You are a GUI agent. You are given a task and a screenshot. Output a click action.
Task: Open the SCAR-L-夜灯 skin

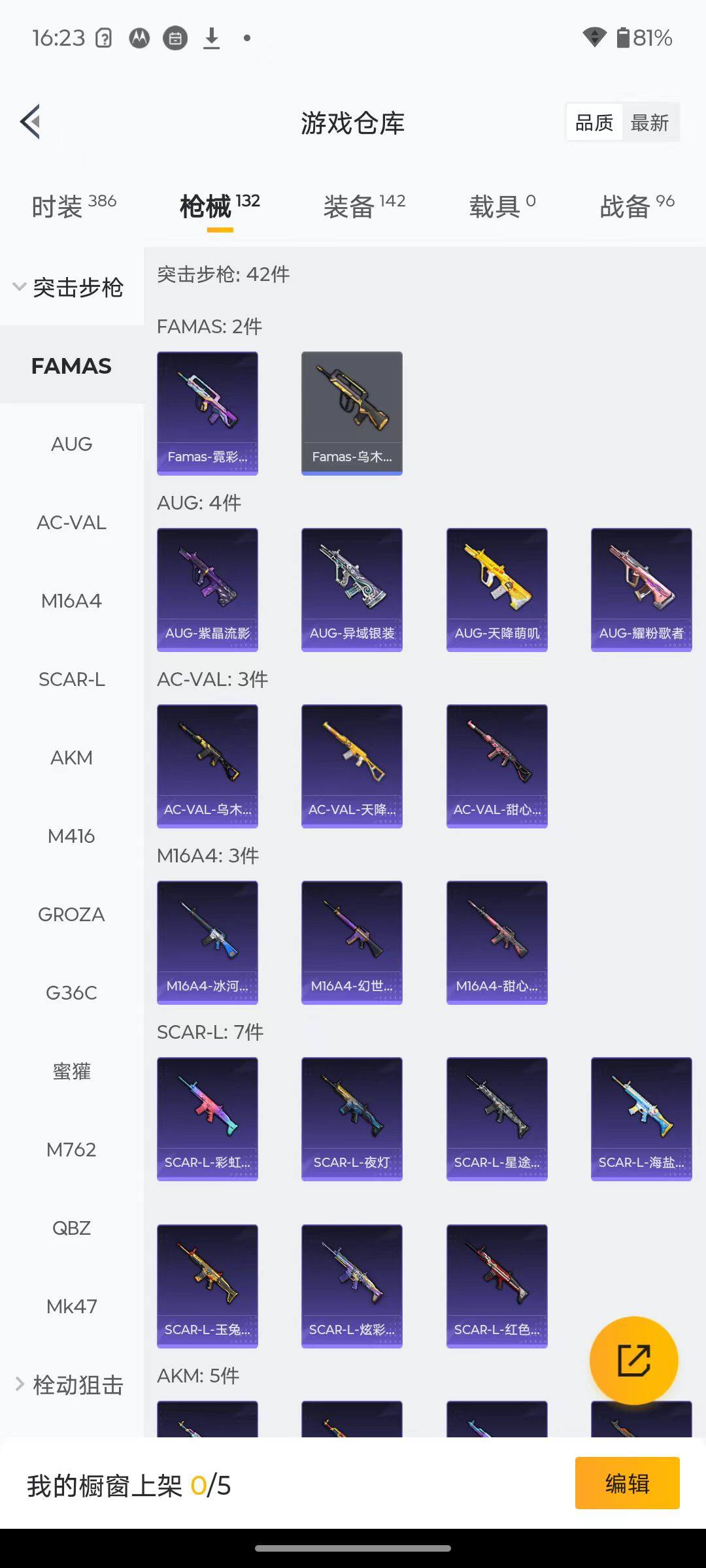pyautogui.click(x=352, y=1119)
